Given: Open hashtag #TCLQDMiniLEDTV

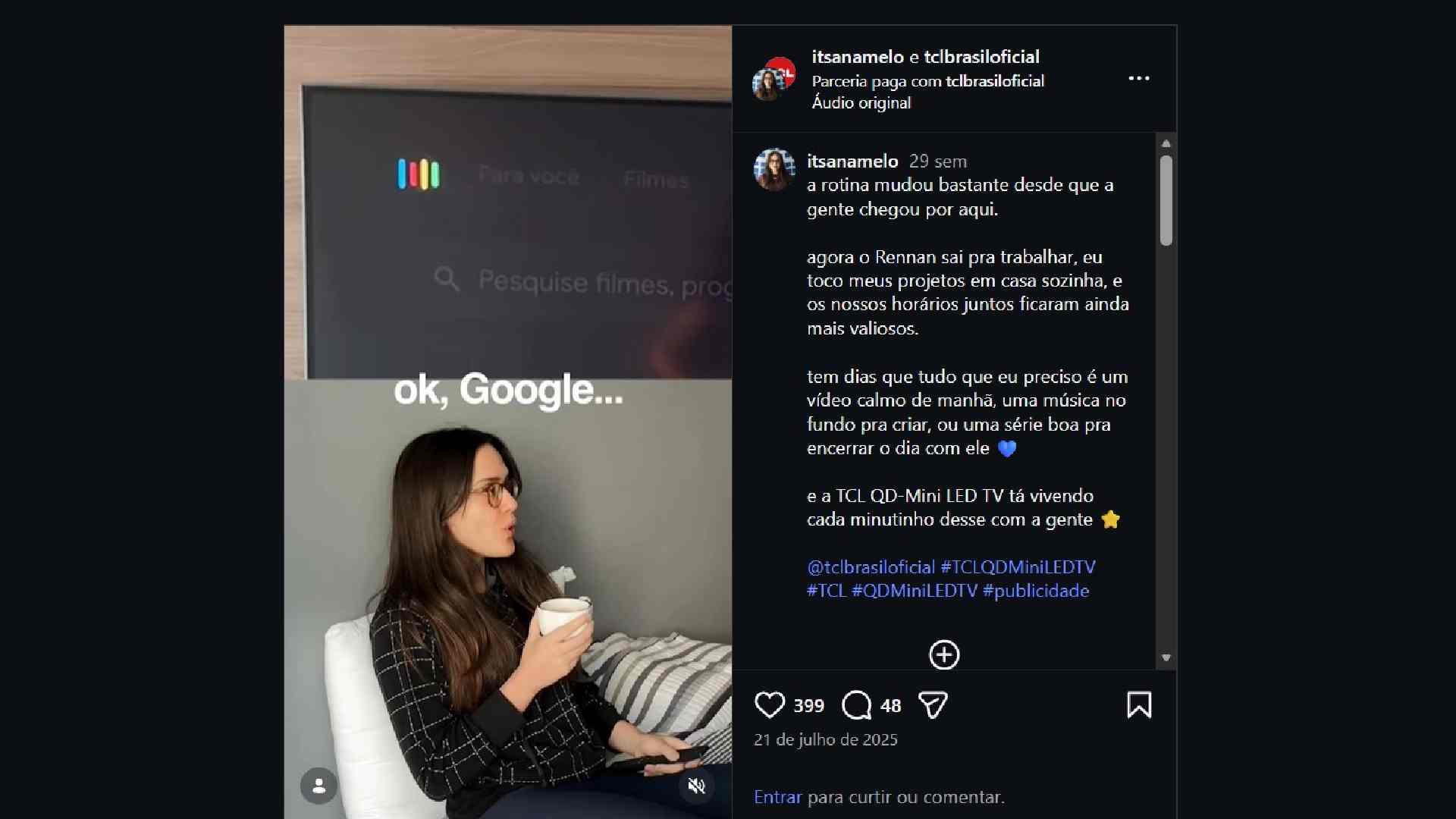Looking at the screenshot, I should (x=1018, y=567).
